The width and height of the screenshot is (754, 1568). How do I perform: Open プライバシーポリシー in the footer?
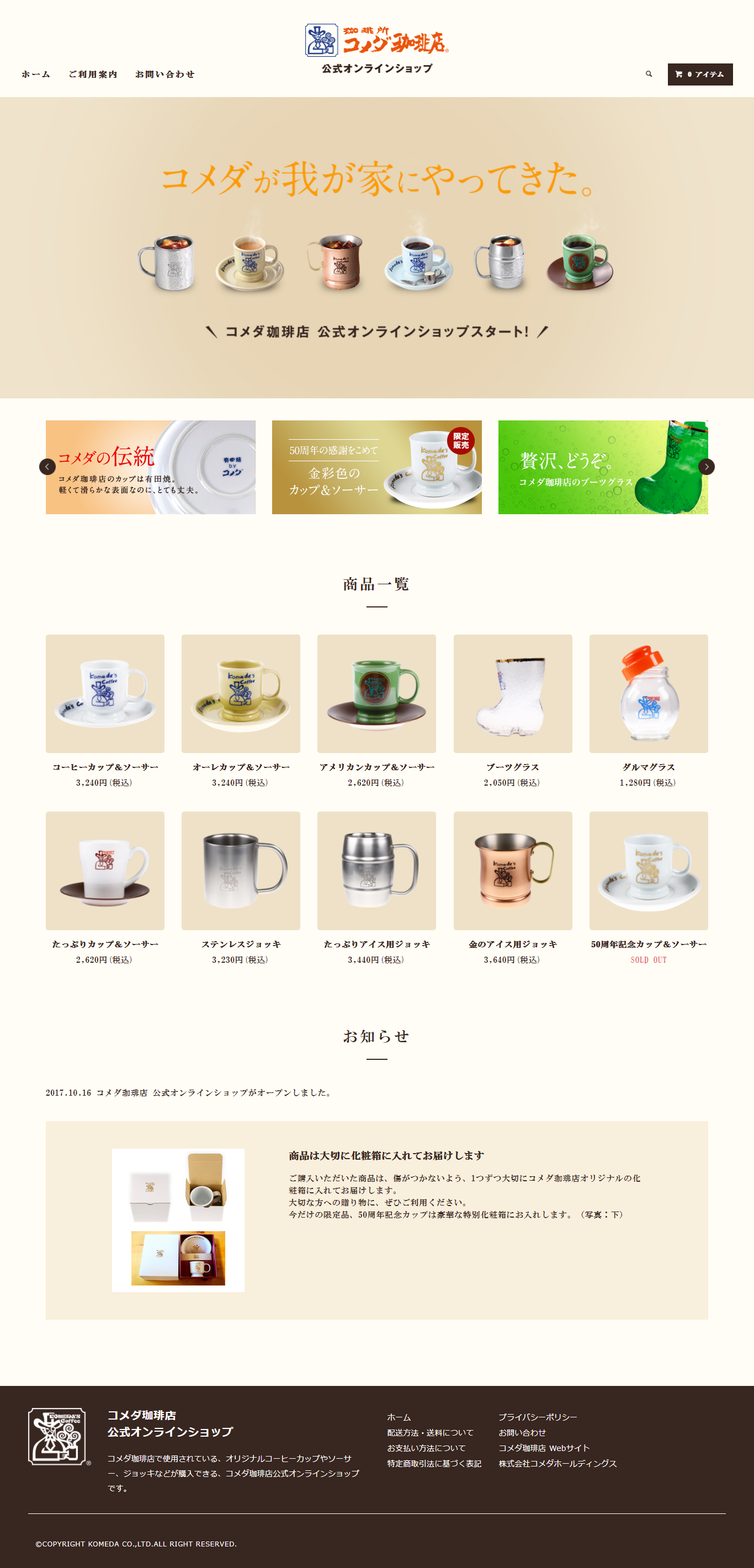(538, 1417)
